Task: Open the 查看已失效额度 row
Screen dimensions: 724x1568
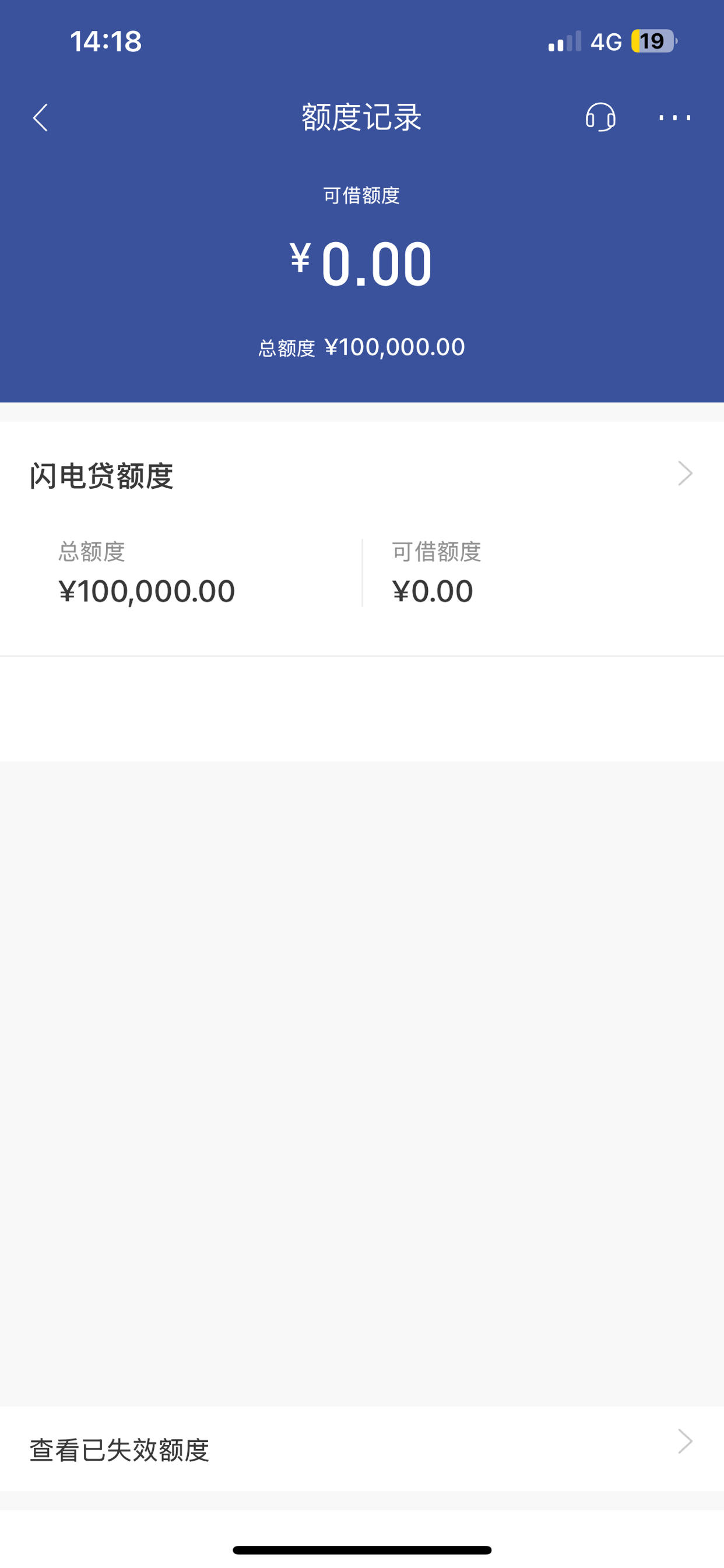Action: (362, 1450)
